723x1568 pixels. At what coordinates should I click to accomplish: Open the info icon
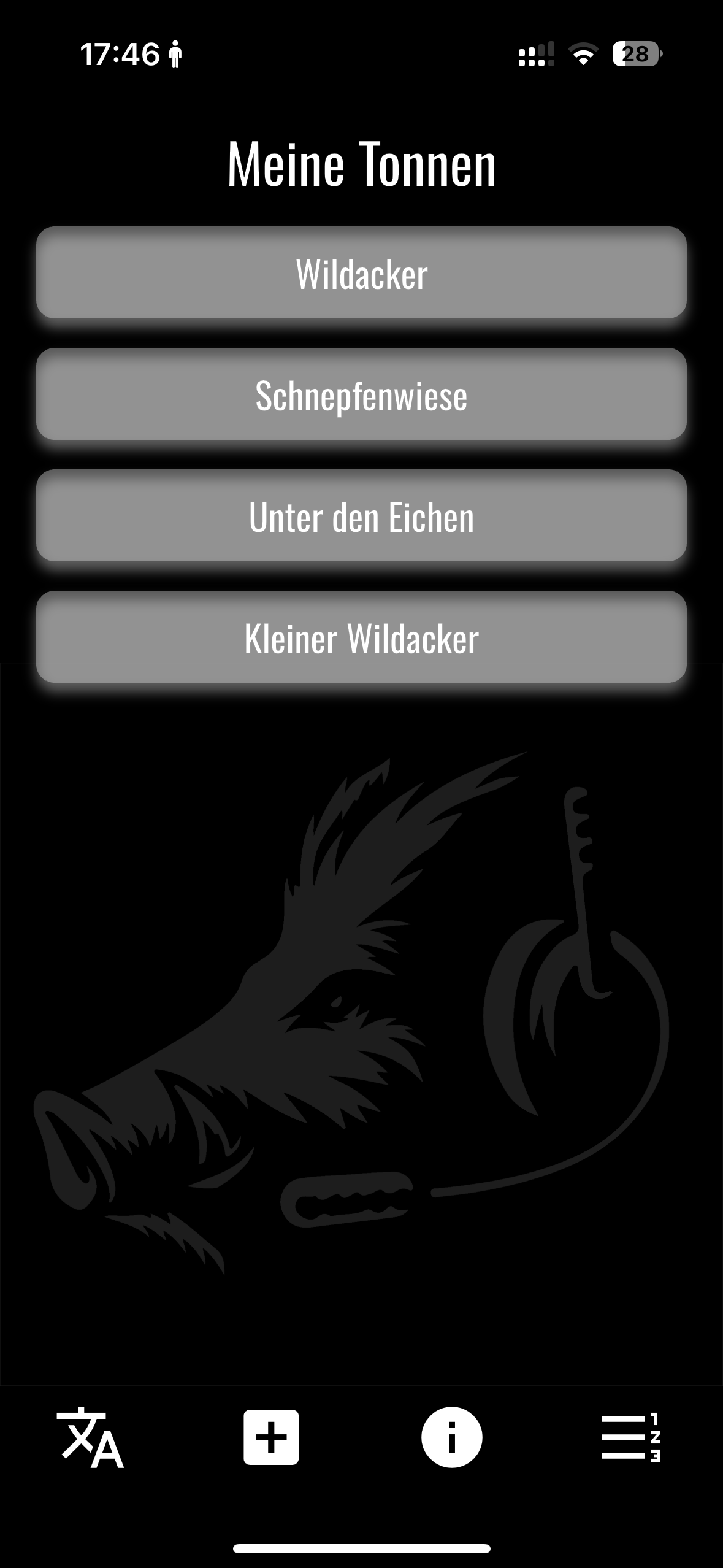451,1437
